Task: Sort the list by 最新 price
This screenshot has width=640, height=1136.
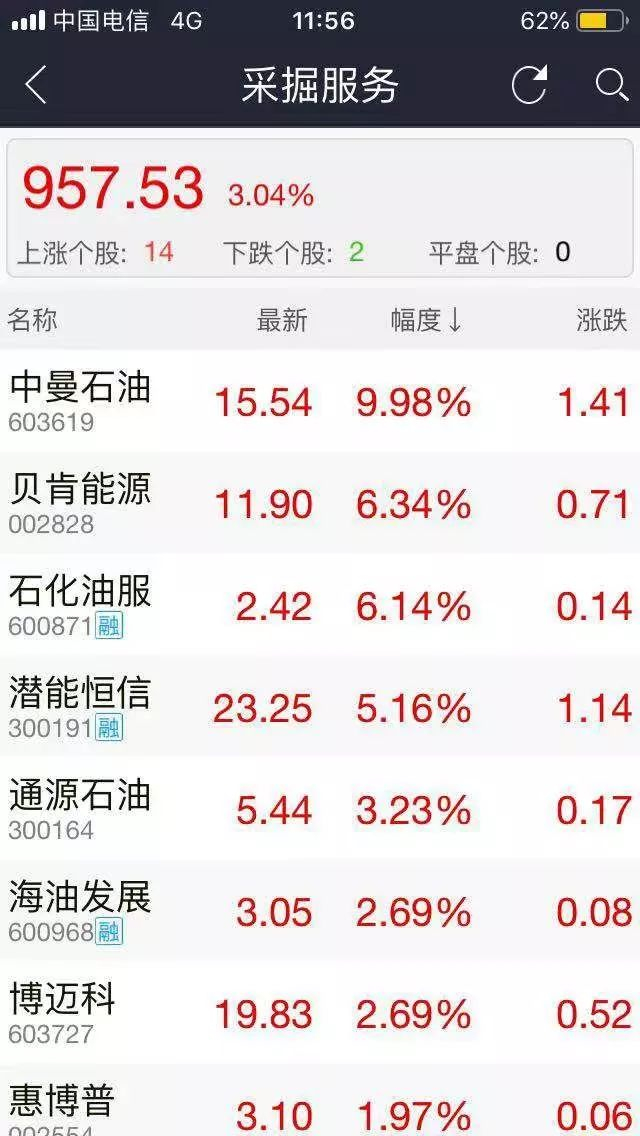Action: tap(282, 320)
